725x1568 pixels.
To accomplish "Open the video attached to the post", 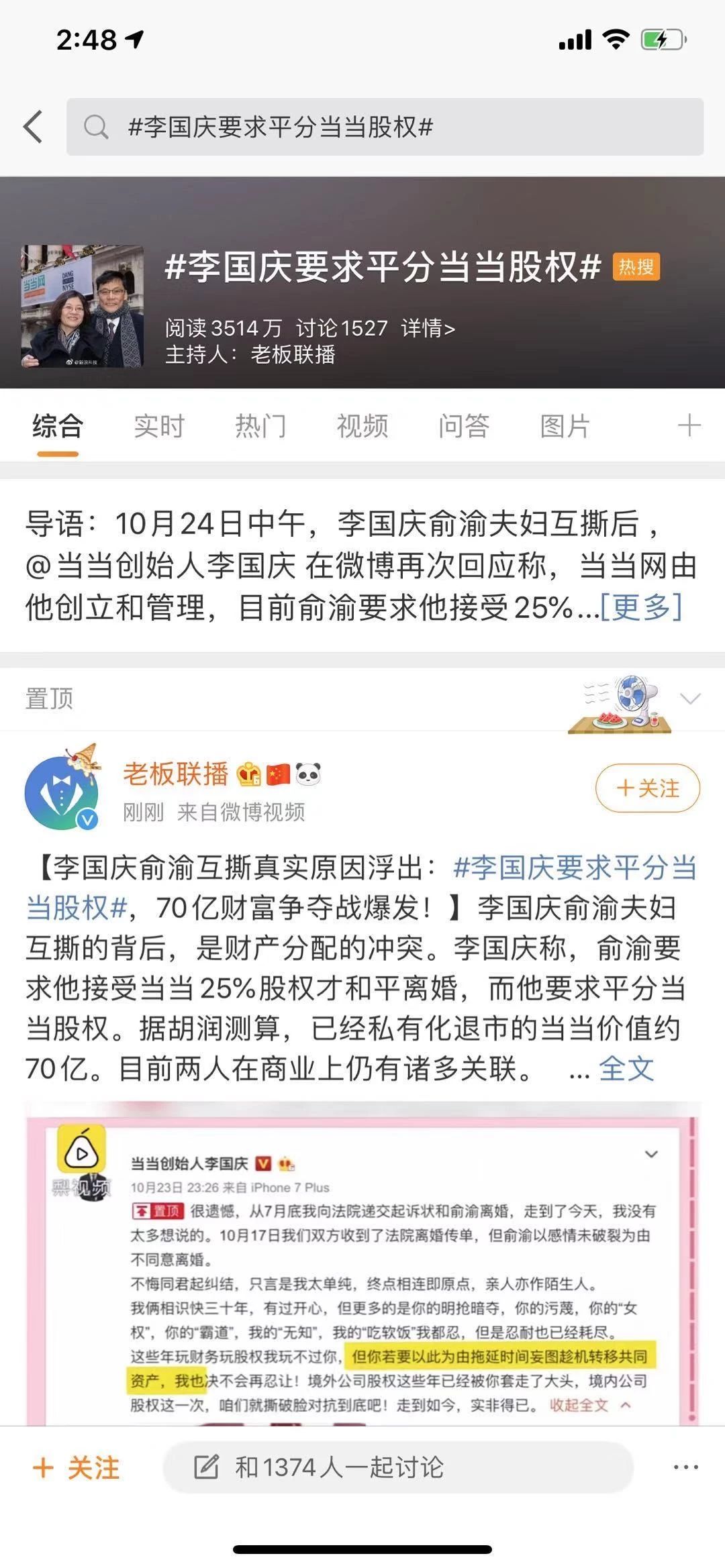I will pos(362,1268).
